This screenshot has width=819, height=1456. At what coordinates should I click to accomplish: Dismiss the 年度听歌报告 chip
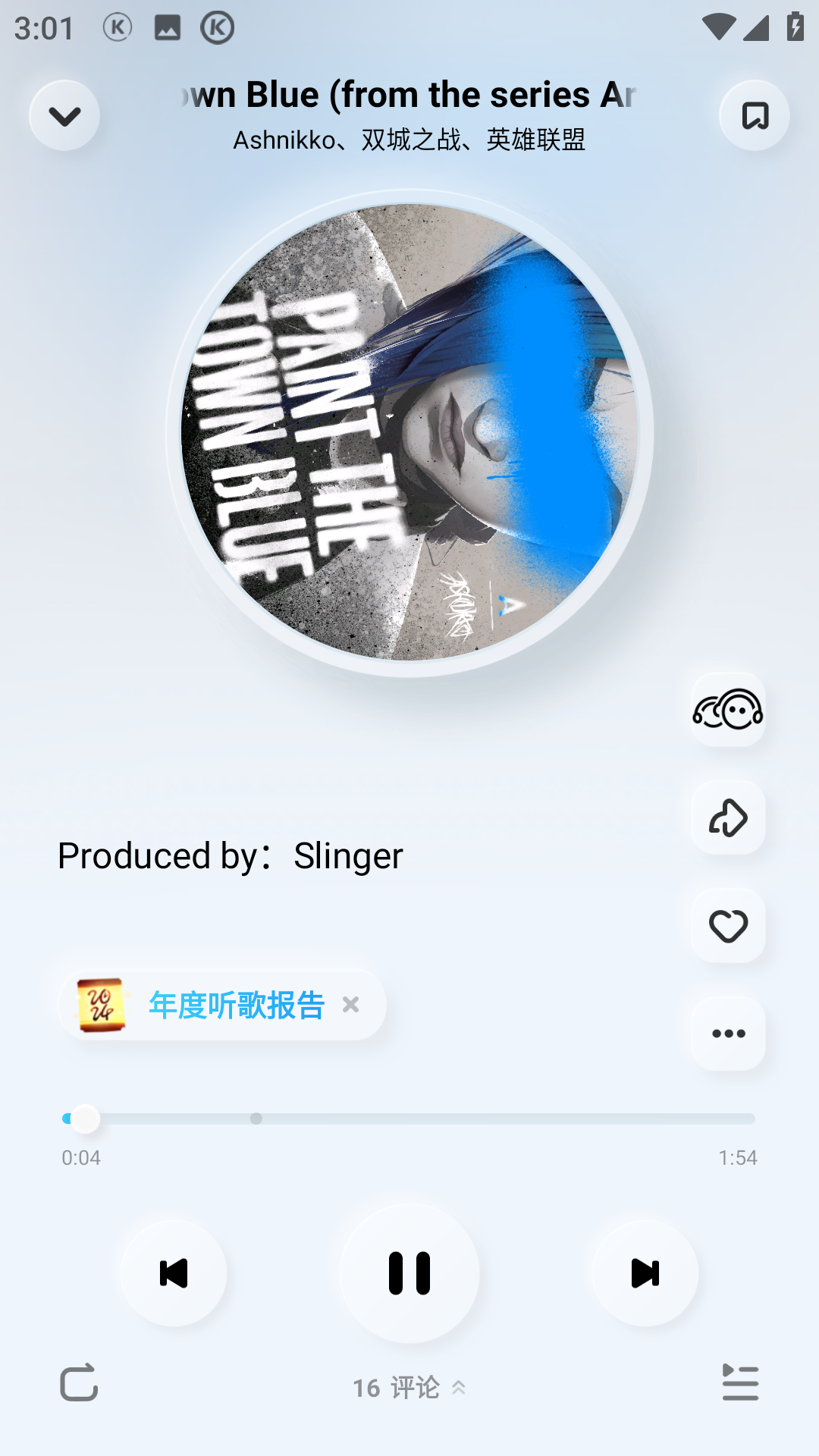[350, 1006]
